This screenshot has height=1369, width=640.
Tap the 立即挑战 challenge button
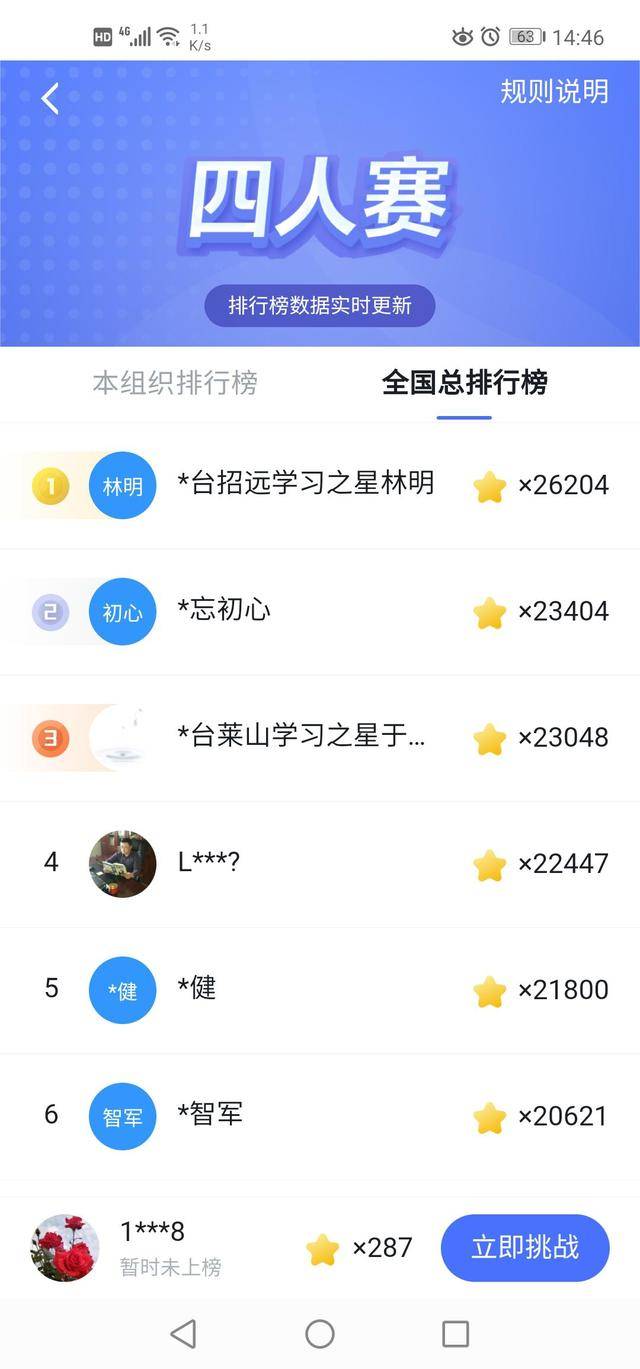[x=525, y=1247]
